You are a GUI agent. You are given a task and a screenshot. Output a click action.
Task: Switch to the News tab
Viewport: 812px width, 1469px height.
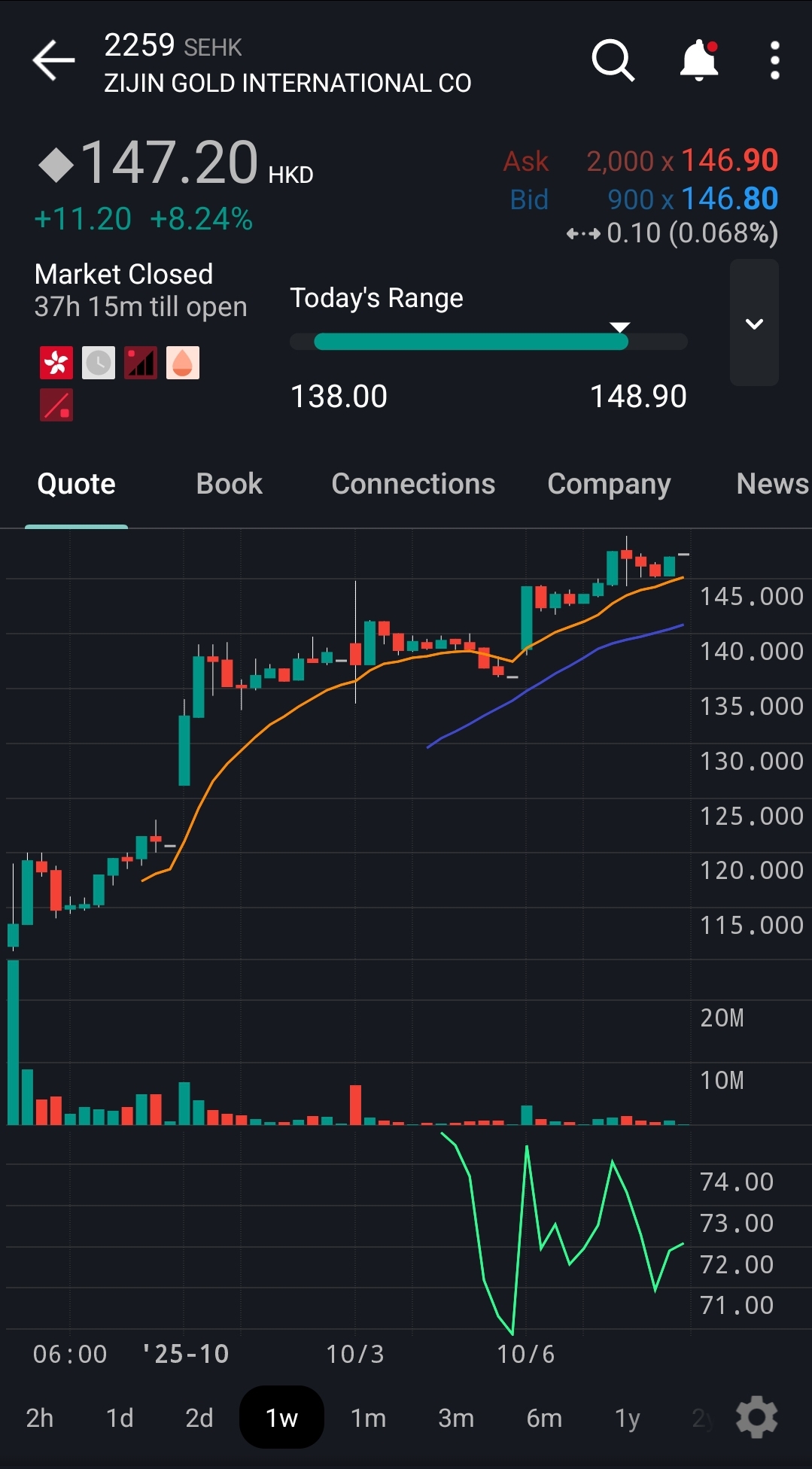tap(771, 484)
